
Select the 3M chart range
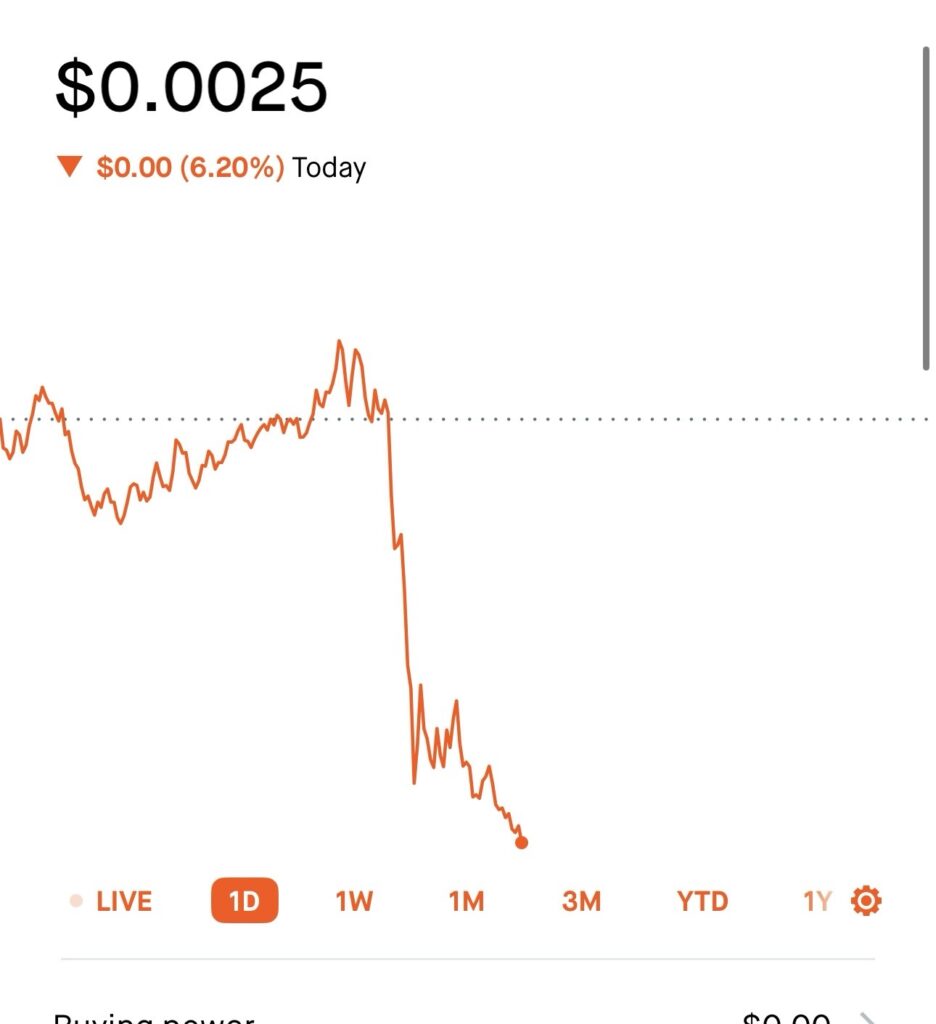[581, 902]
